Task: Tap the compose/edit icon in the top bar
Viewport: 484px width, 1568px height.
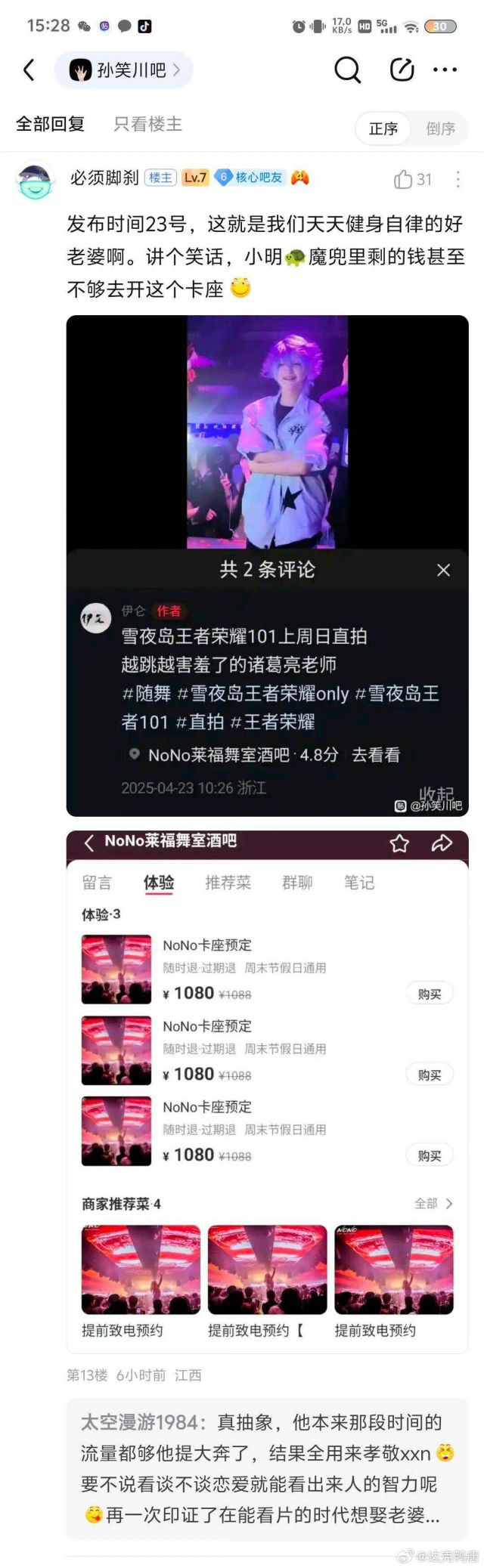Action: pos(402,70)
